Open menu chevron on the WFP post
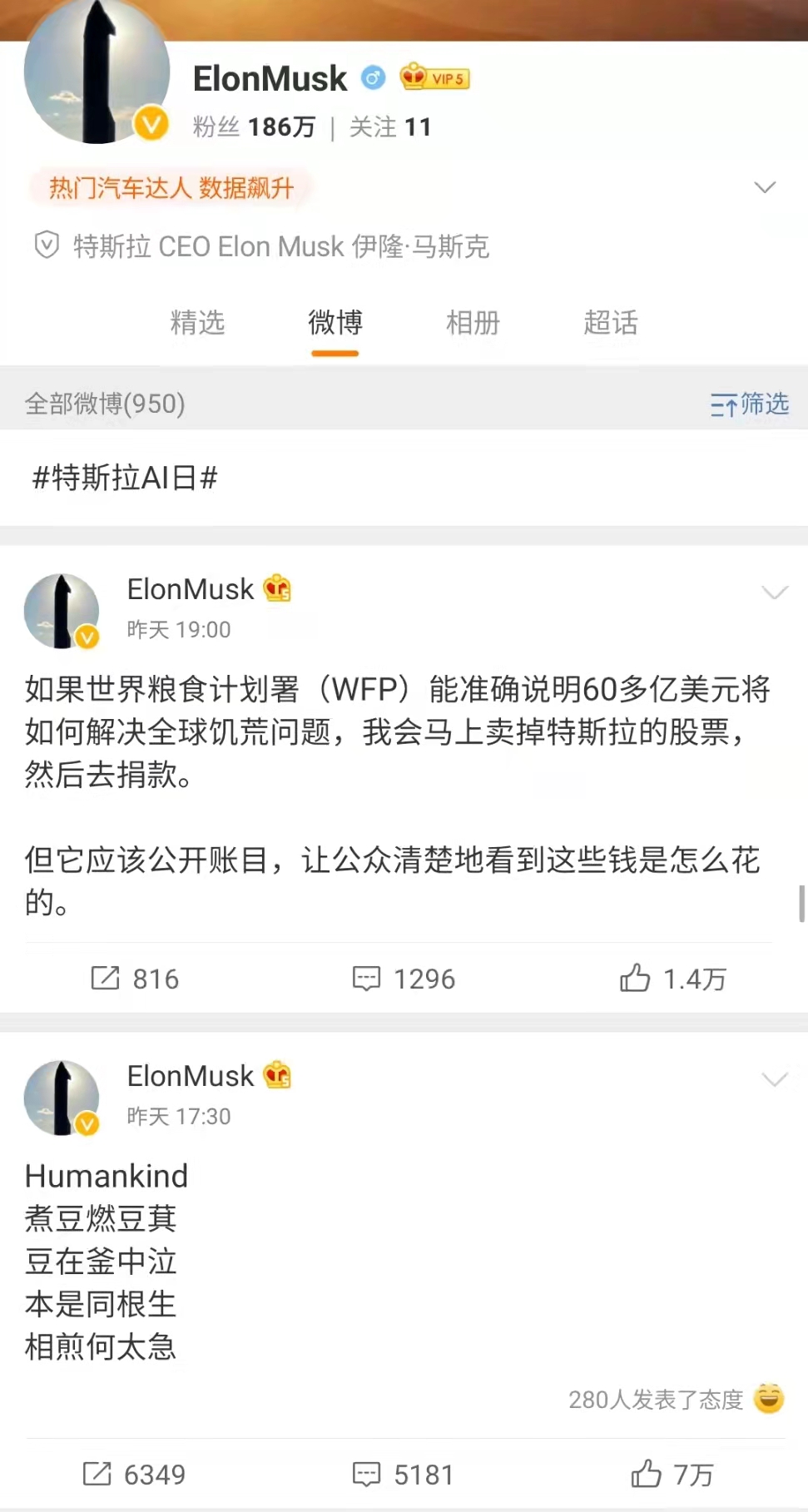This screenshot has height=1512, width=808. 774,592
